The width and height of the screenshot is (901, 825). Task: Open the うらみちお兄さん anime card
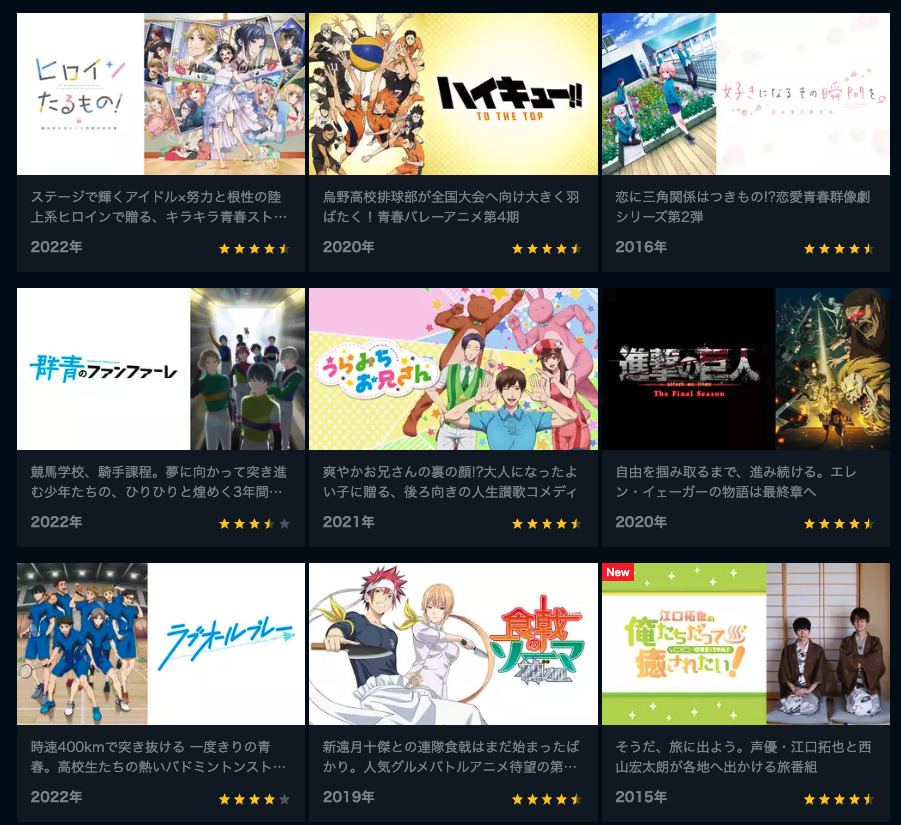453,369
